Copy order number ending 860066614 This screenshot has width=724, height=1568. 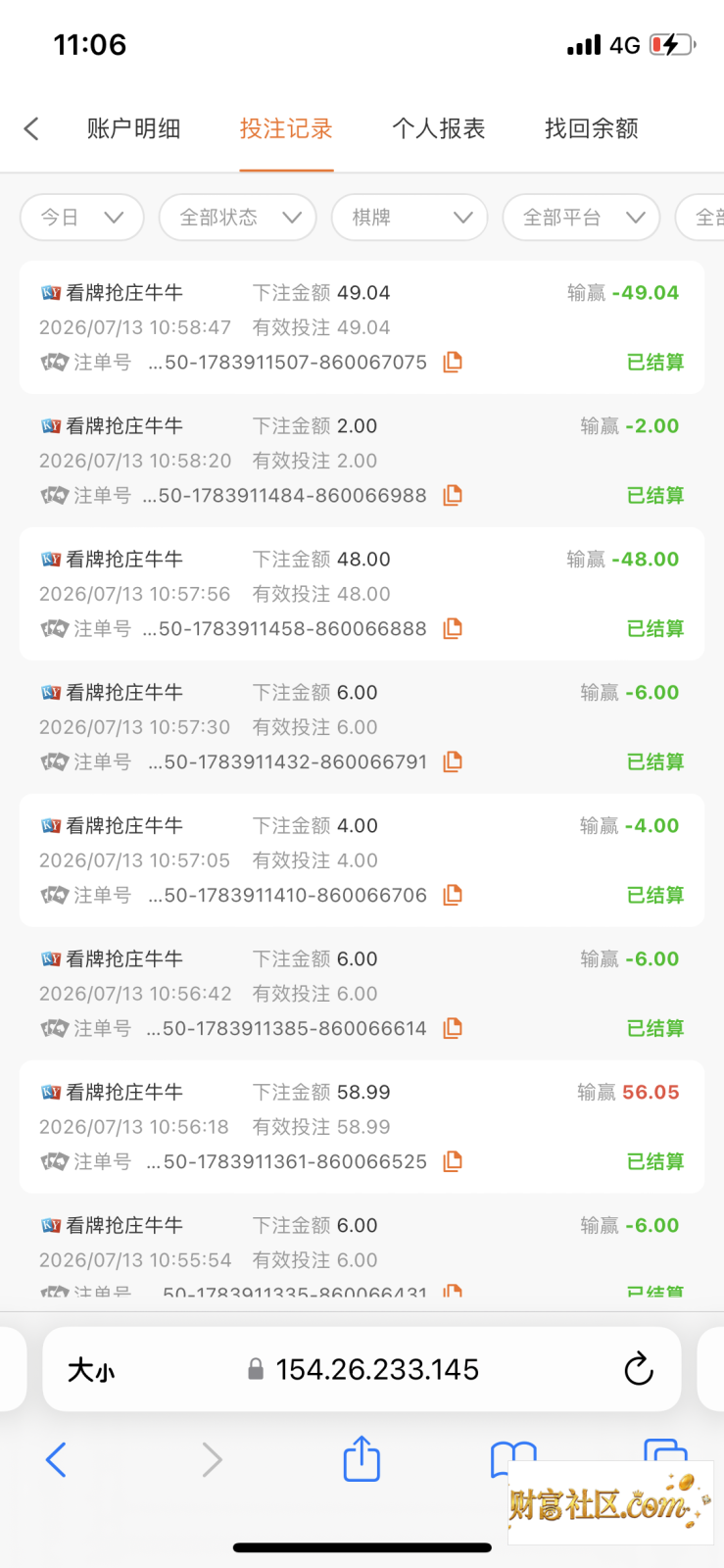coord(453,1029)
